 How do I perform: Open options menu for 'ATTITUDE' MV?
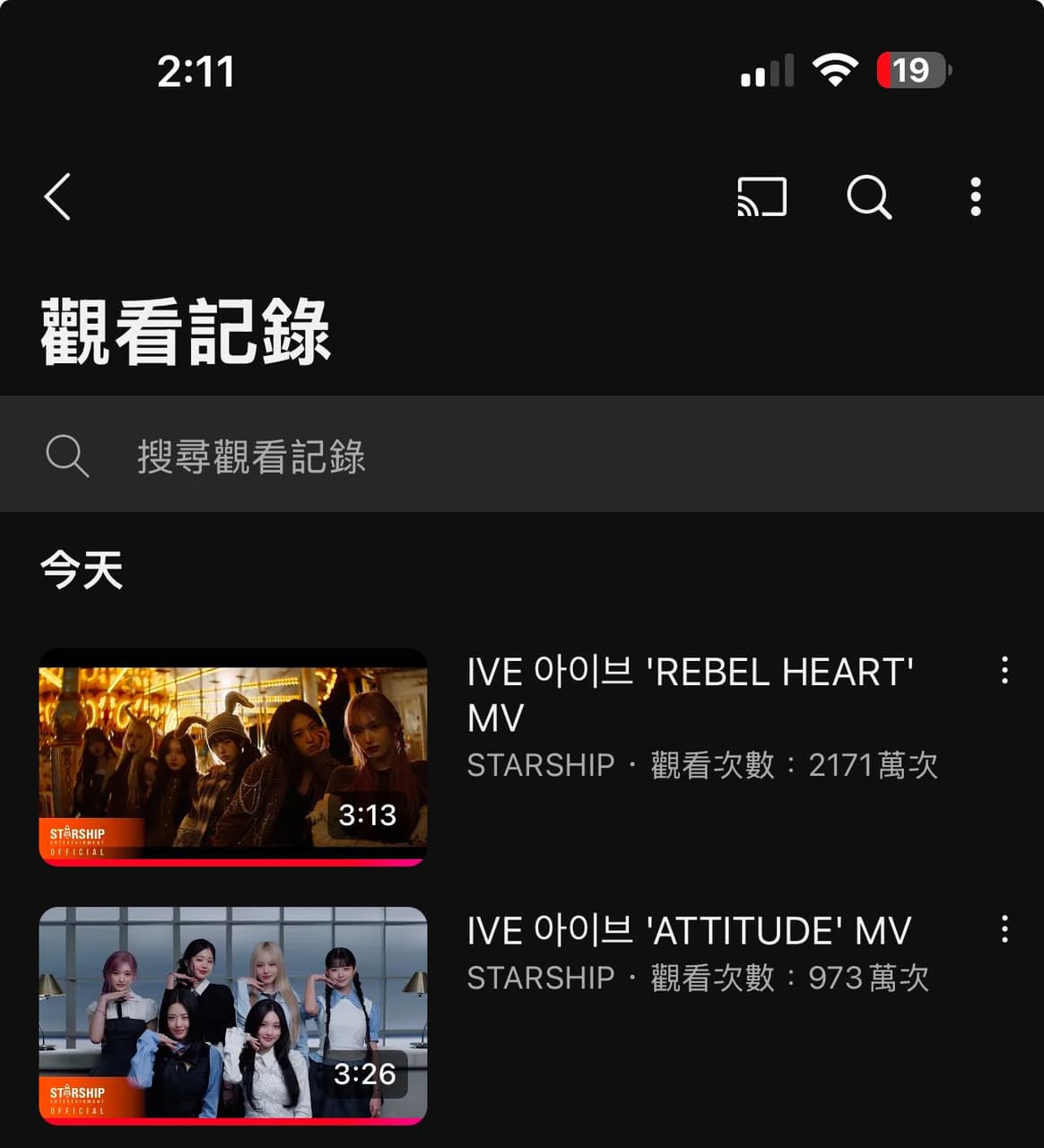point(1005,929)
